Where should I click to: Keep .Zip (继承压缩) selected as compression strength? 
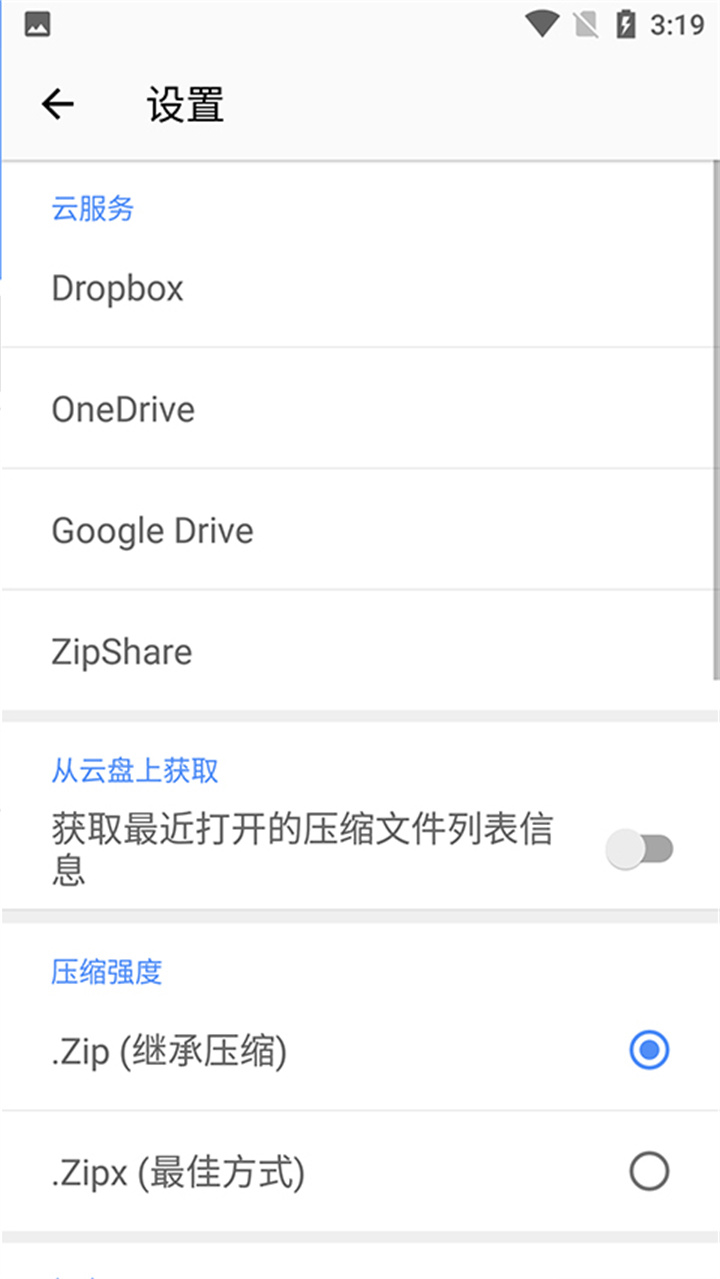click(648, 1050)
